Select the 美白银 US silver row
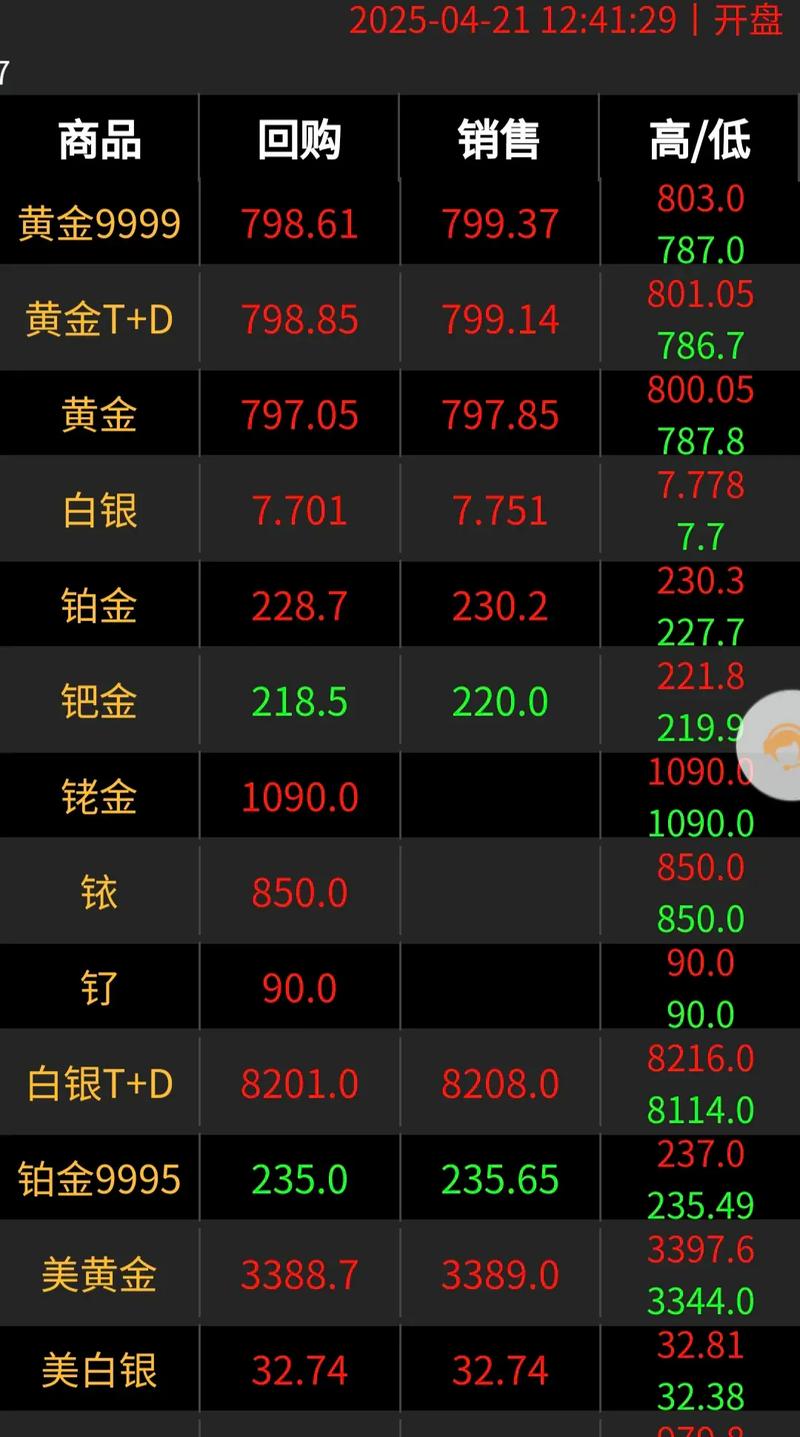 pyautogui.click(x=98, y=1369)
